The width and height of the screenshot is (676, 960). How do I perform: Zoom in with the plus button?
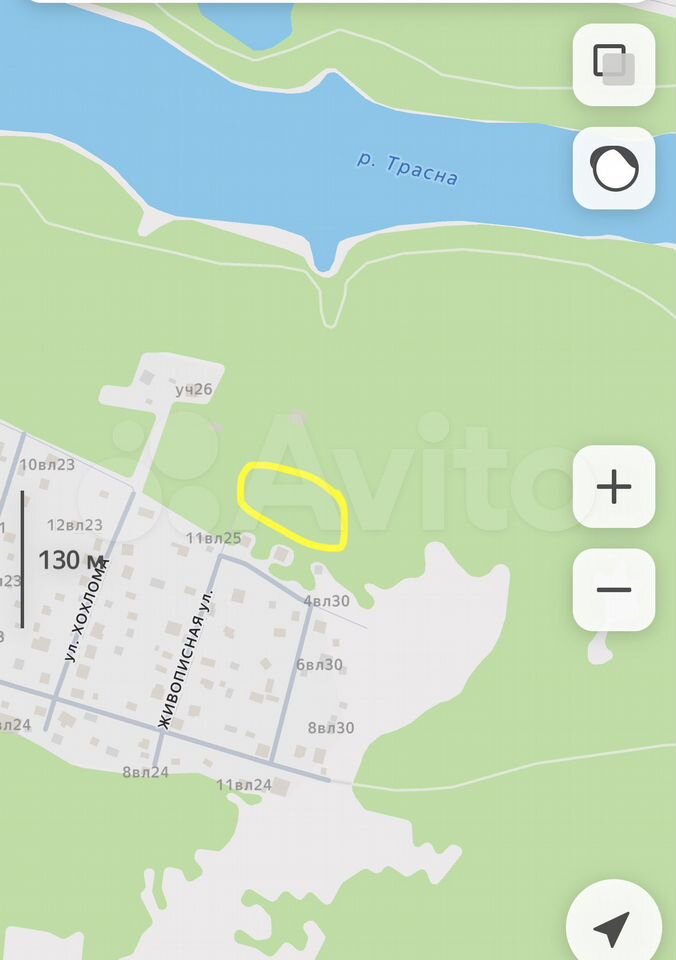click(613, 487)
